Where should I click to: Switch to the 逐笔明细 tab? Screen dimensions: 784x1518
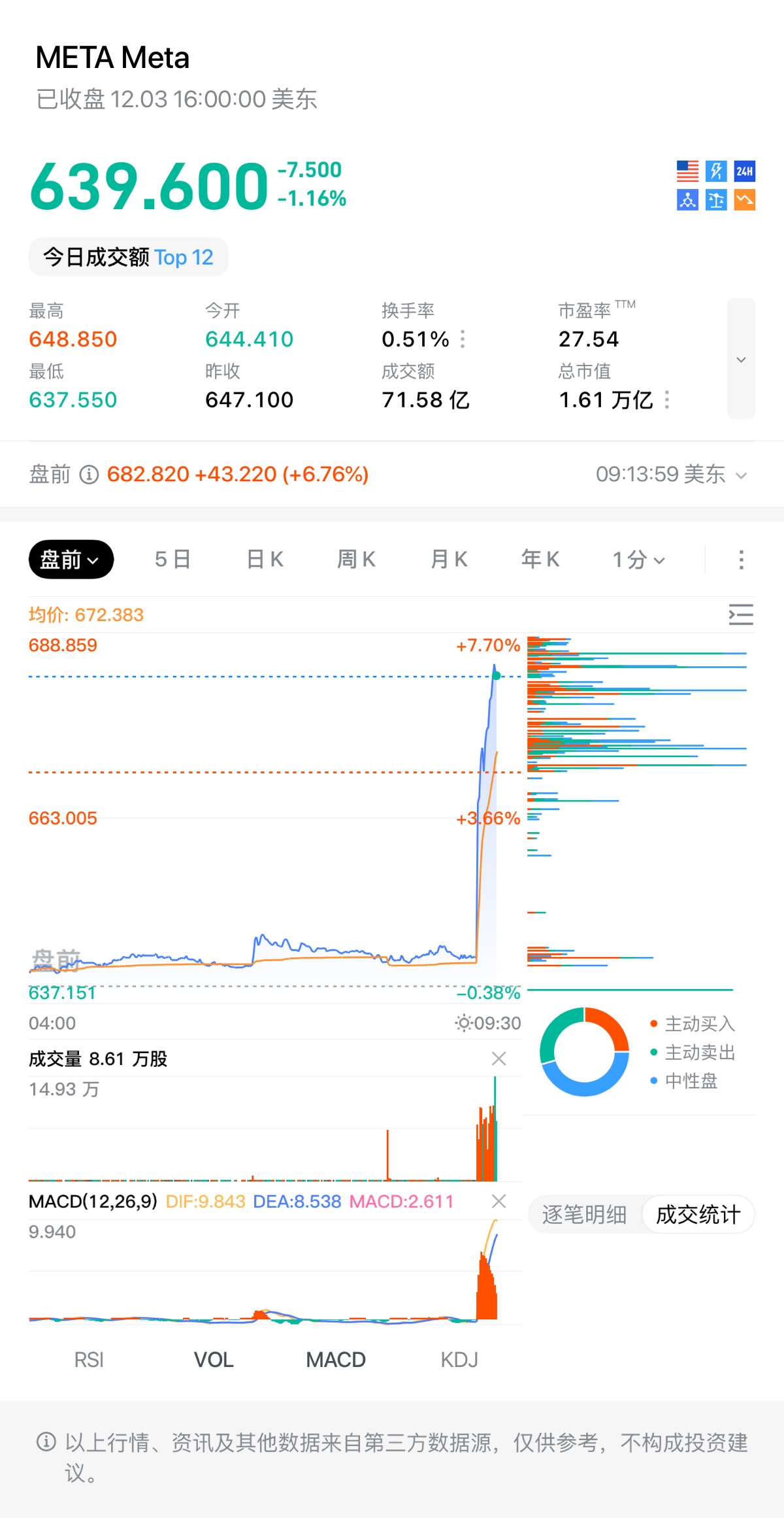point(584,1215)
